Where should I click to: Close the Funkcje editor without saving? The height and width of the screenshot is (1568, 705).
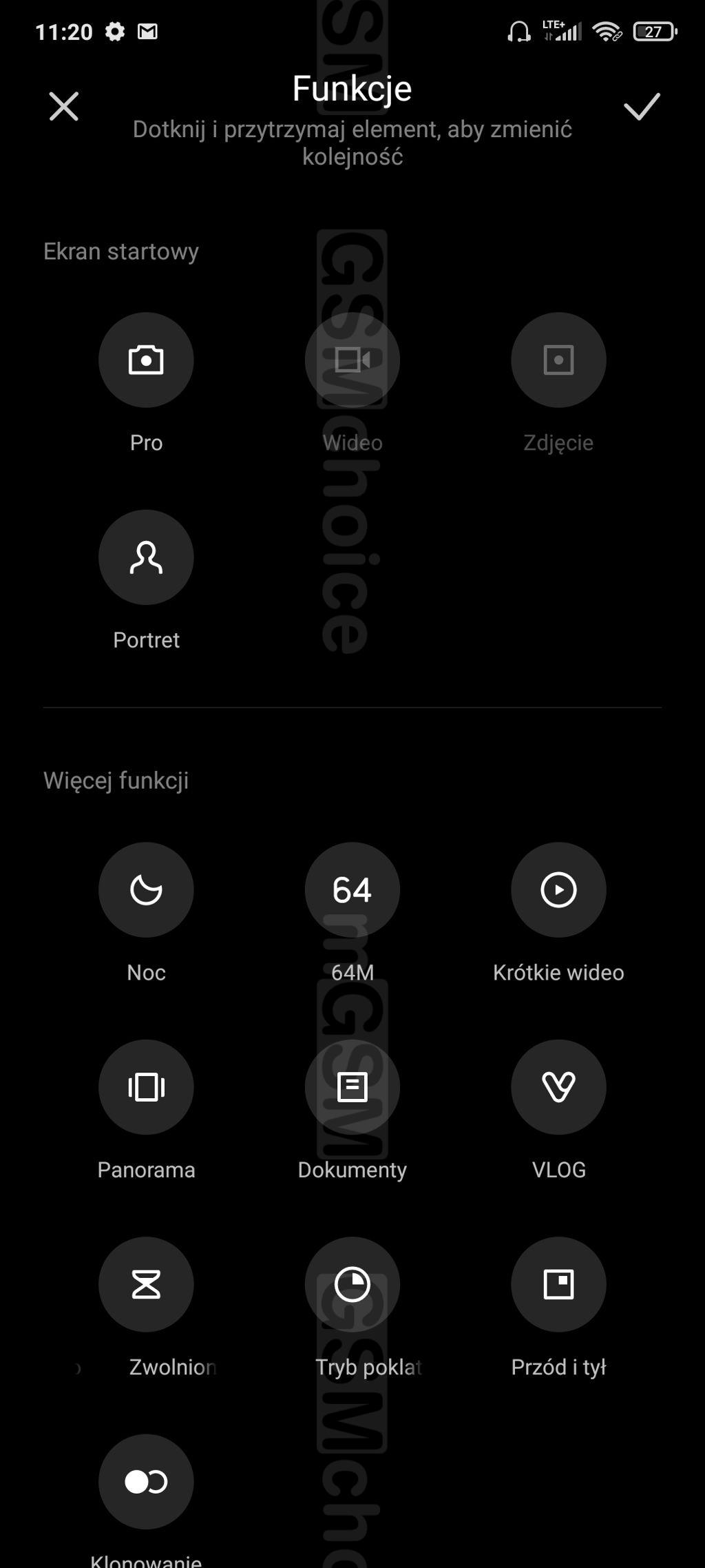(64, 107)
